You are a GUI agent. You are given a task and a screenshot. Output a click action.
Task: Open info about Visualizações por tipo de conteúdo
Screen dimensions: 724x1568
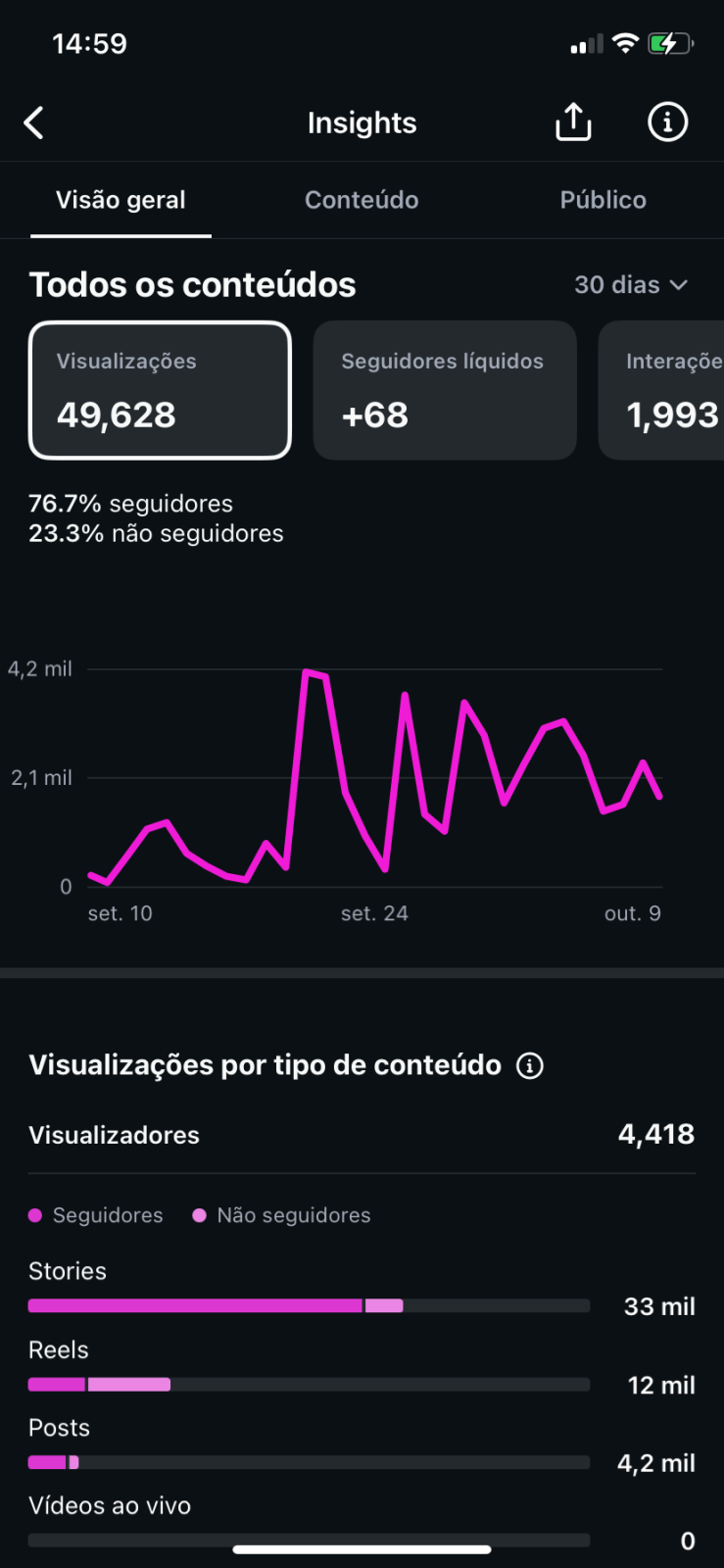click(530, 1065)
